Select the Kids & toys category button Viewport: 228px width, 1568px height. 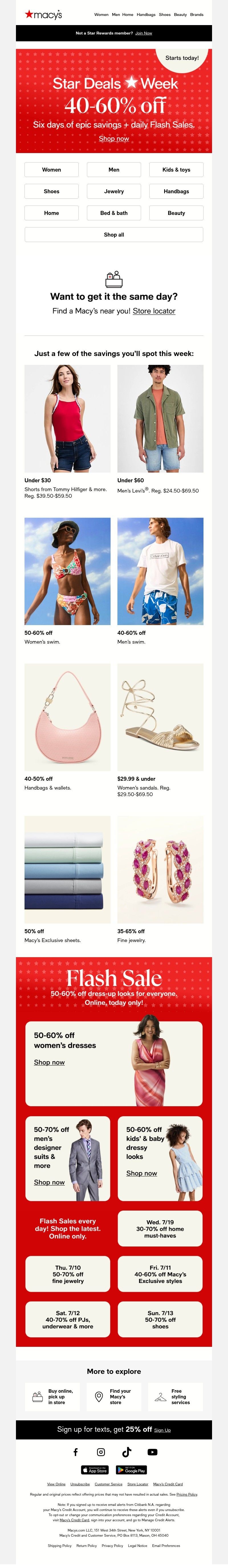(x=176, y=170)
